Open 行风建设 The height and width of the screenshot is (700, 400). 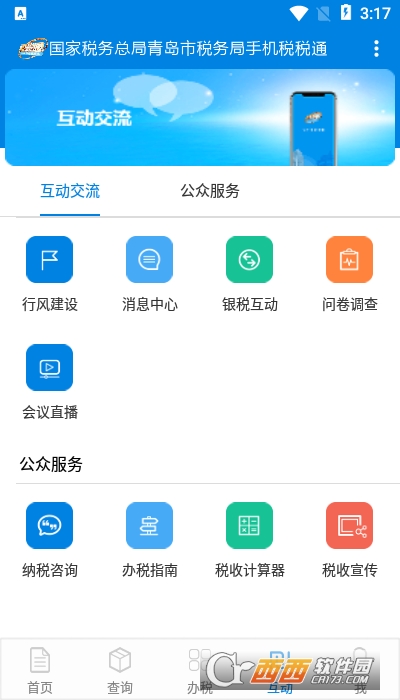tap(50, 274)
